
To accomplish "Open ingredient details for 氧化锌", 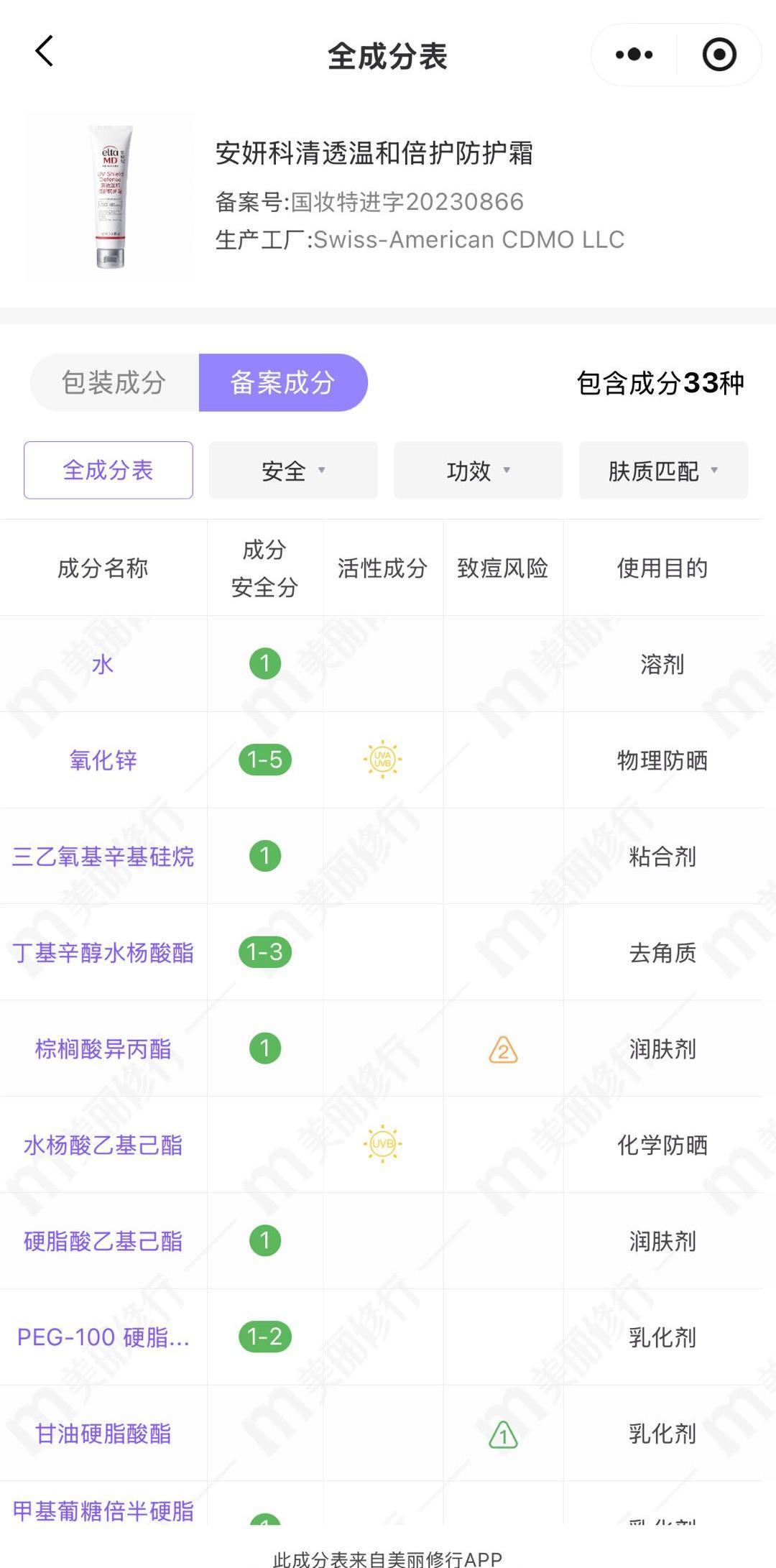I will tap(103, 760).
